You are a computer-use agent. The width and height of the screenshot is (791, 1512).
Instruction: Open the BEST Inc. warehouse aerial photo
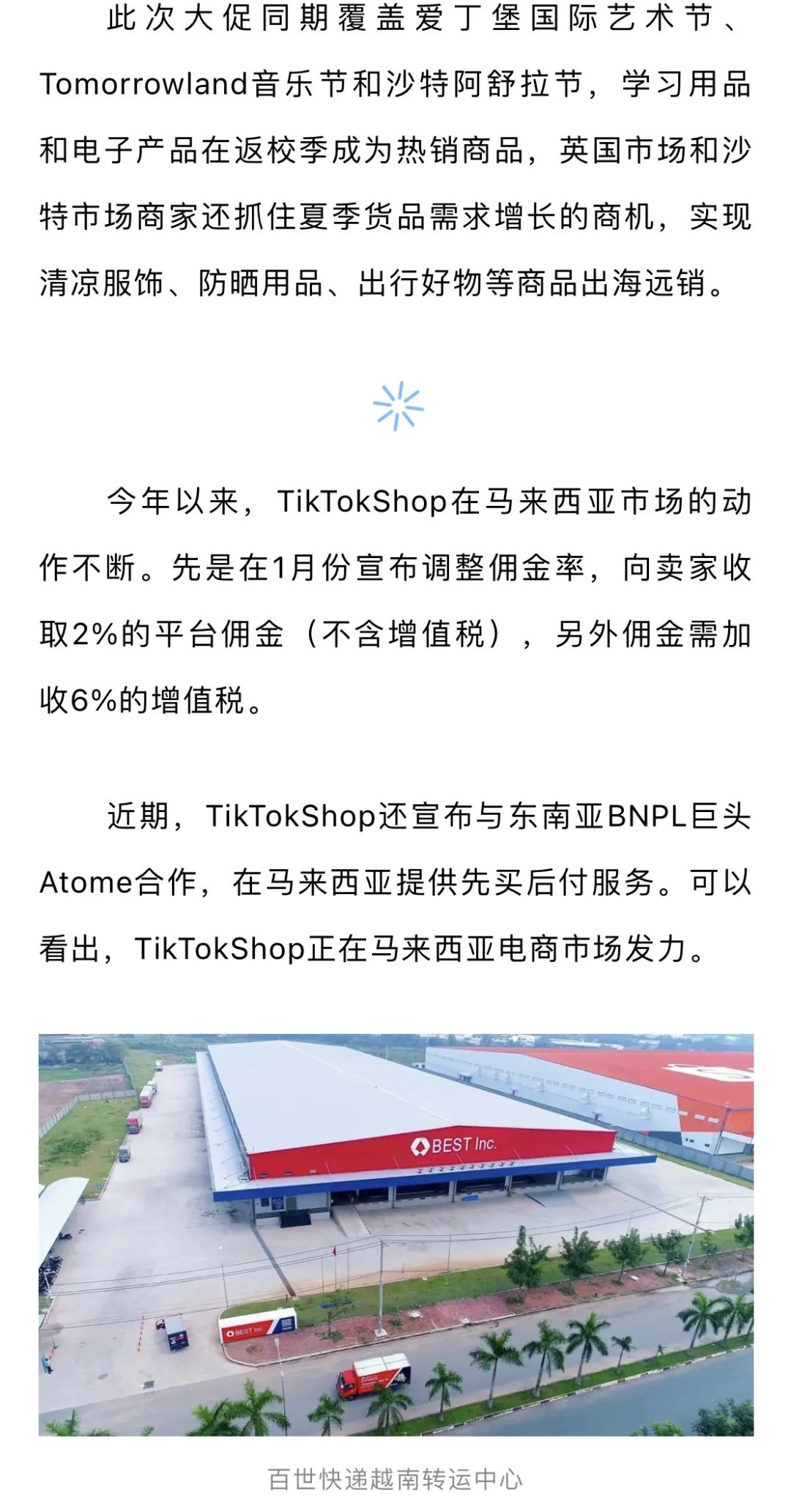point(396,1234)
